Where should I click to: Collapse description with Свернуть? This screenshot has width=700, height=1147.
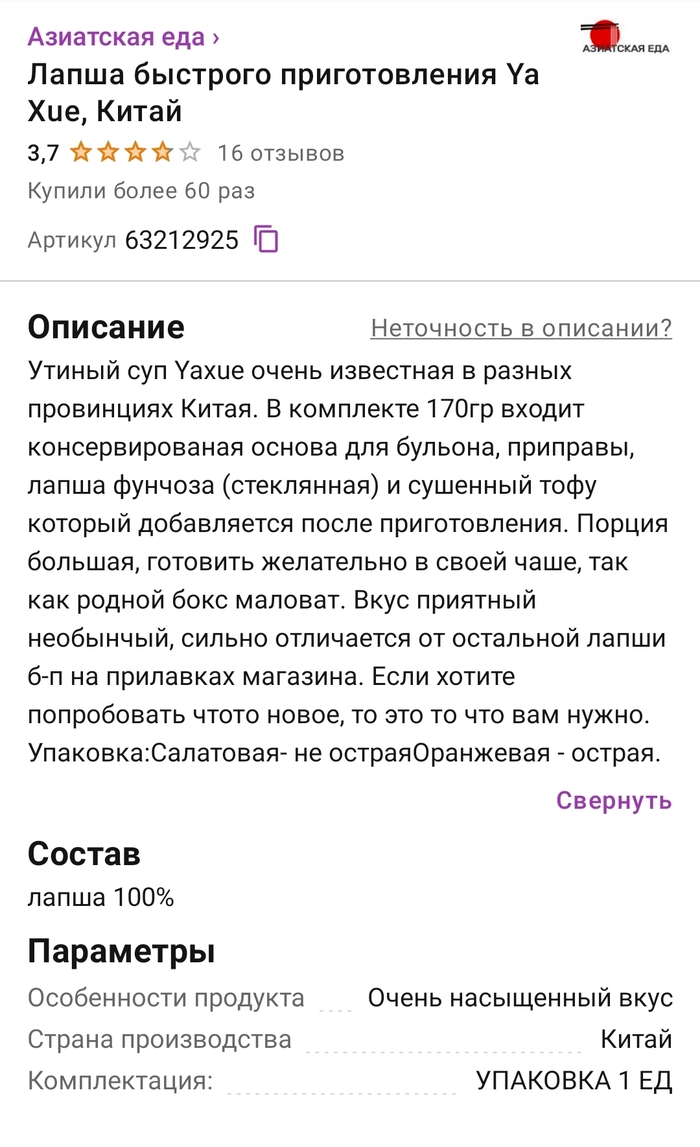click(613, 800)
